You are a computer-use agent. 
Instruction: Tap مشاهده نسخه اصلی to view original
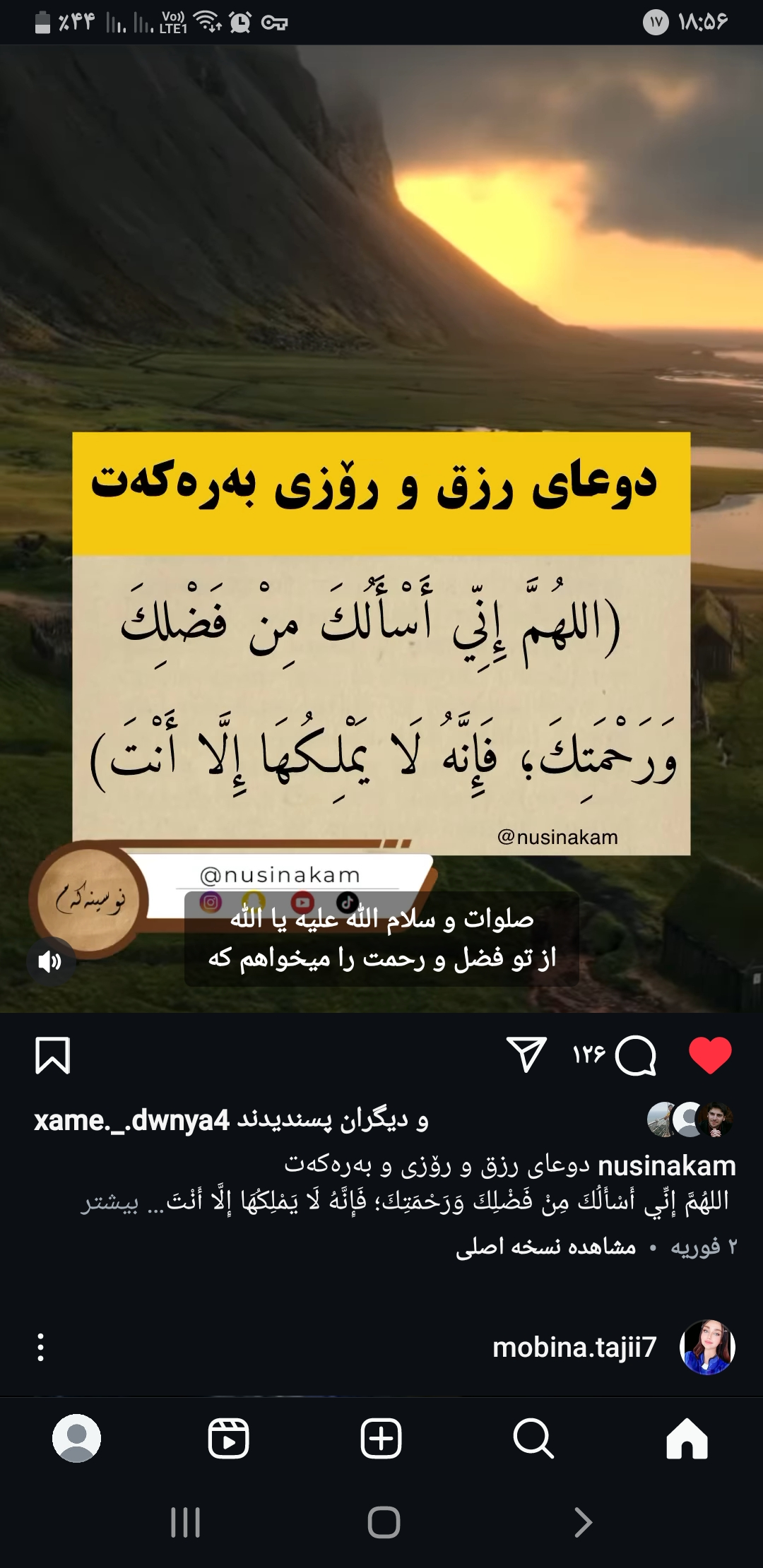click(545, 1247)
